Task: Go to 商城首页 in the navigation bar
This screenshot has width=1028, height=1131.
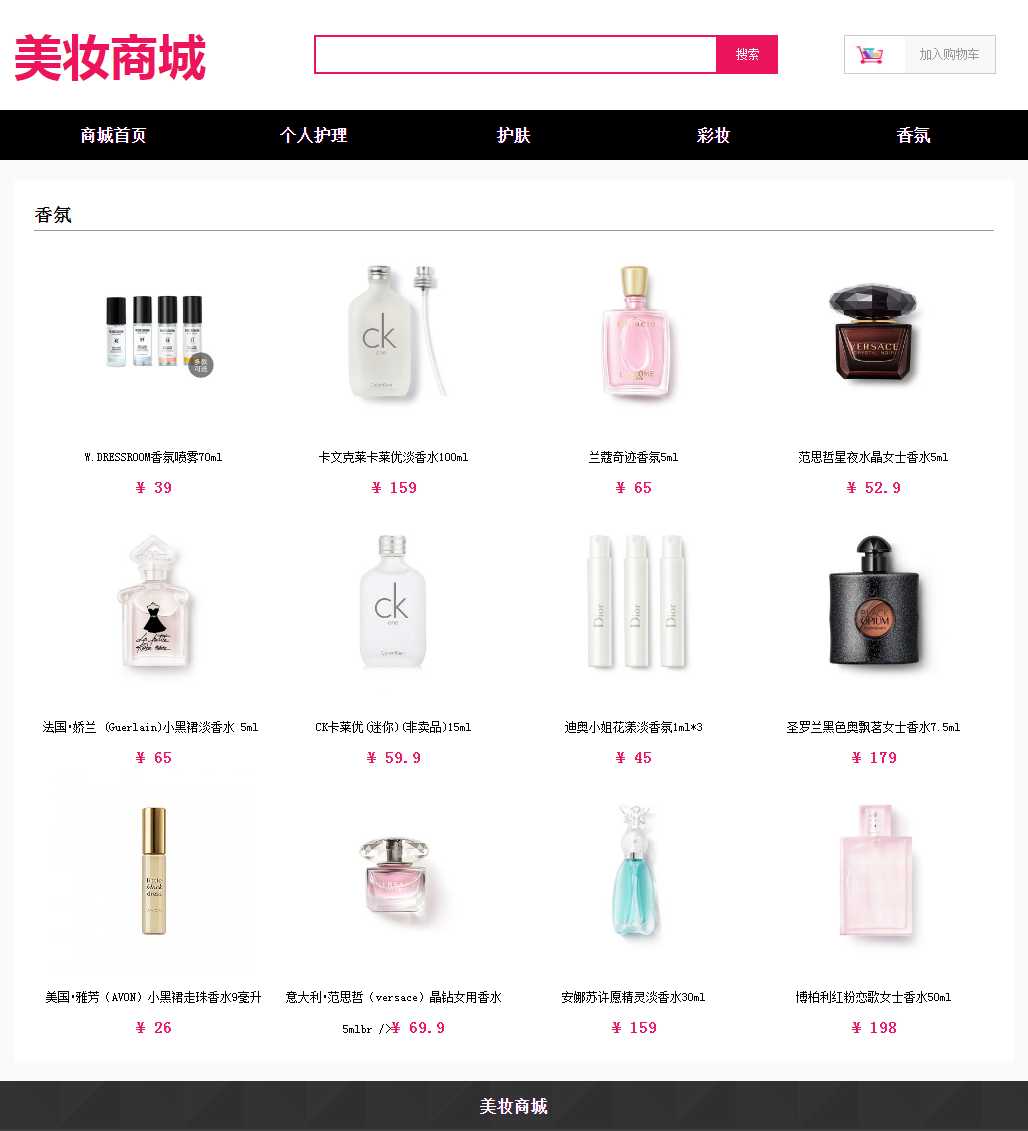Action: click(113, 135)
